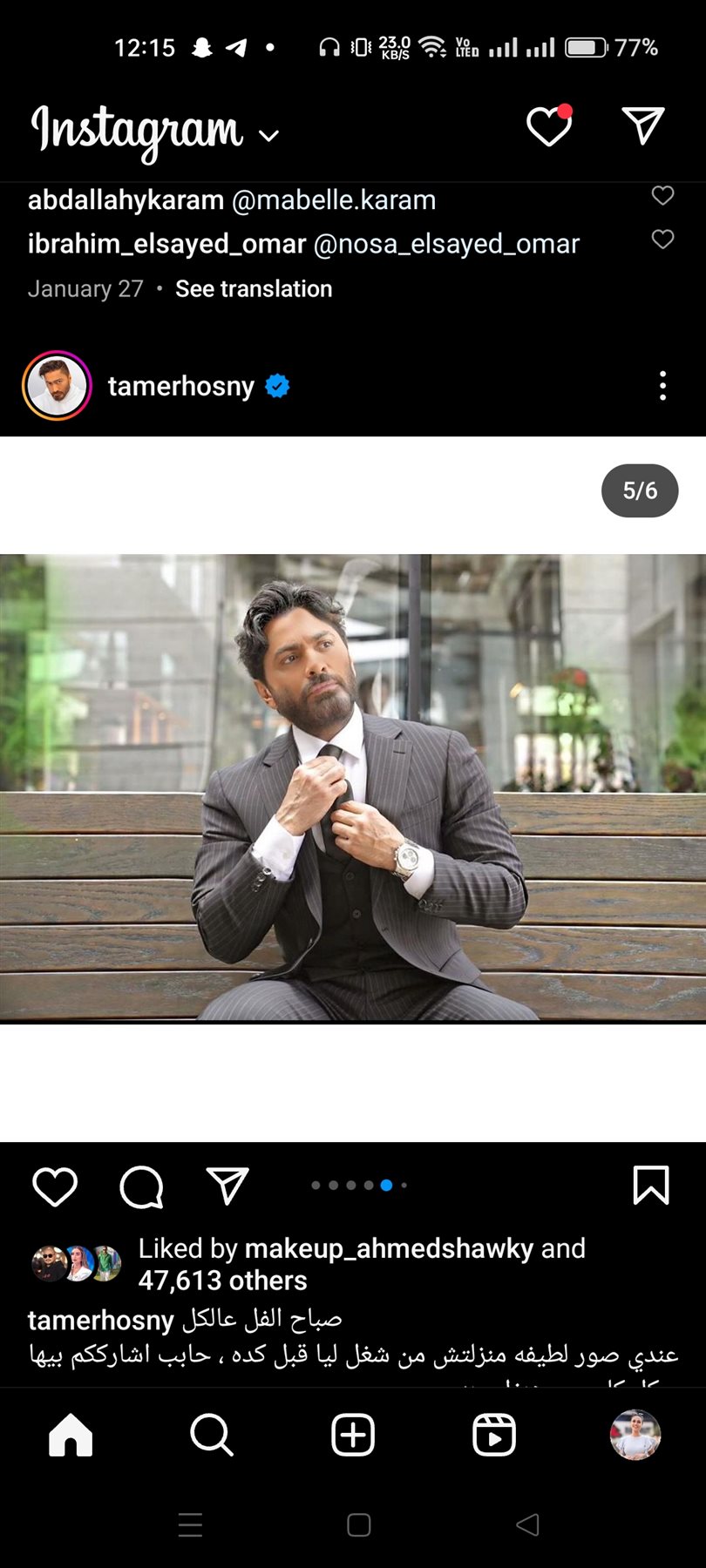Like abdallahykaram's comment
This screenshot has height=1568, width=706.
(x=662, y=196)
